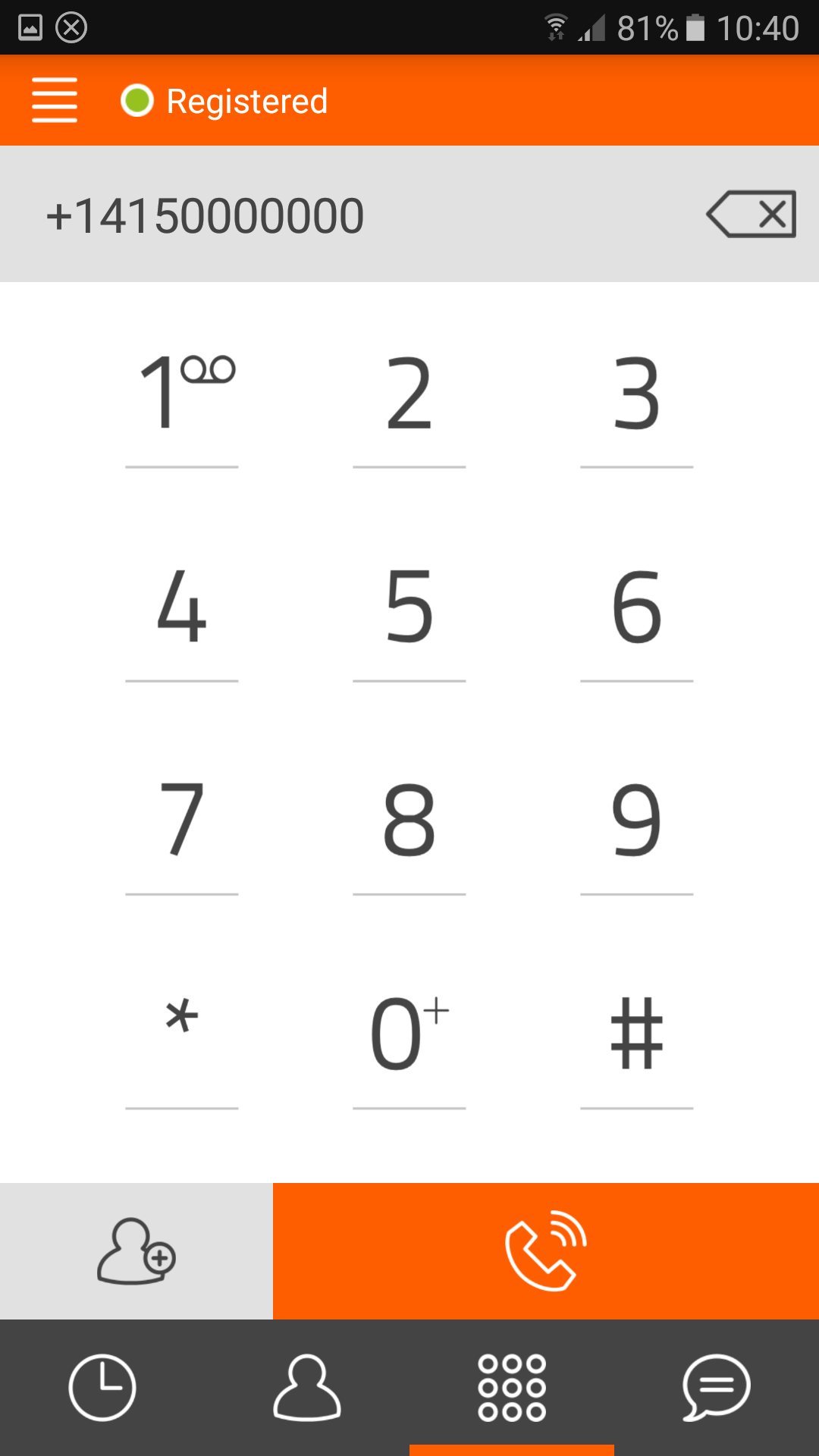Image resolution: width=819 pixels, height=1456 pixels.
Task: Open the hamburger drawer menu
Action: tap(55, 100)
